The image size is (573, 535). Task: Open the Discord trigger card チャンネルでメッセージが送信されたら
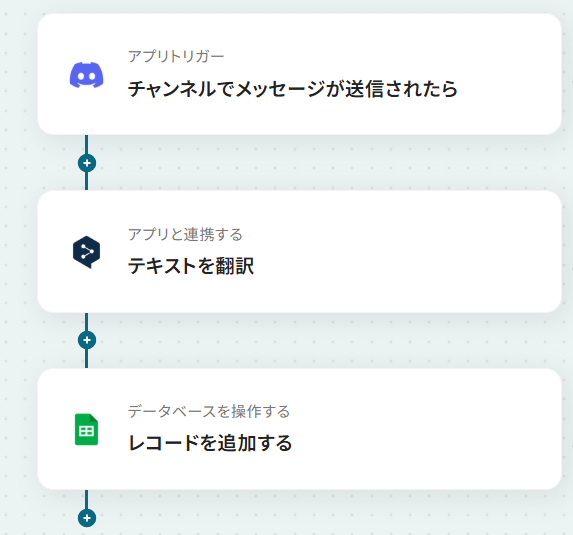click(299, 74)
